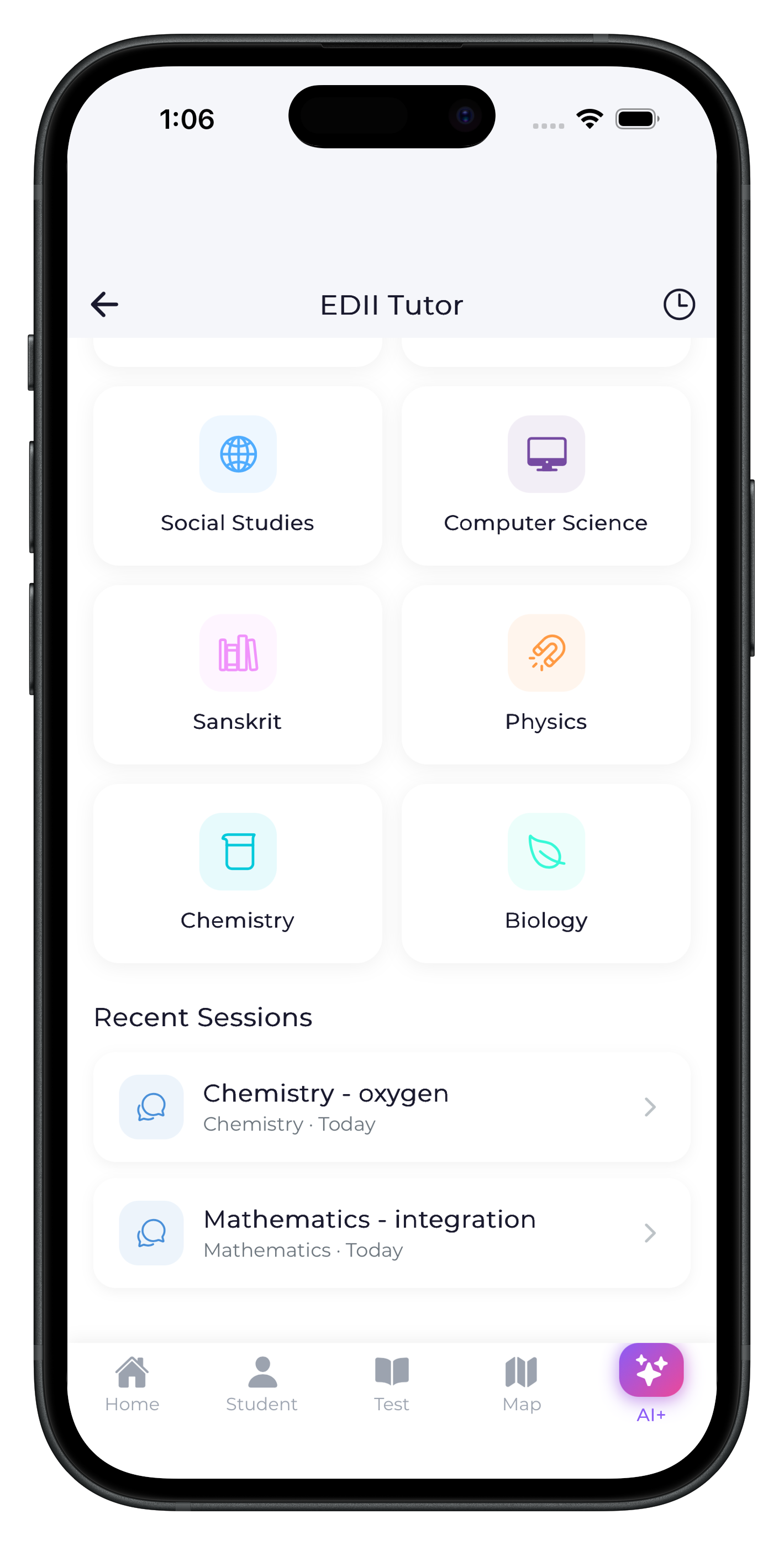Tap the AI+ tab button

pos(651,1376)
